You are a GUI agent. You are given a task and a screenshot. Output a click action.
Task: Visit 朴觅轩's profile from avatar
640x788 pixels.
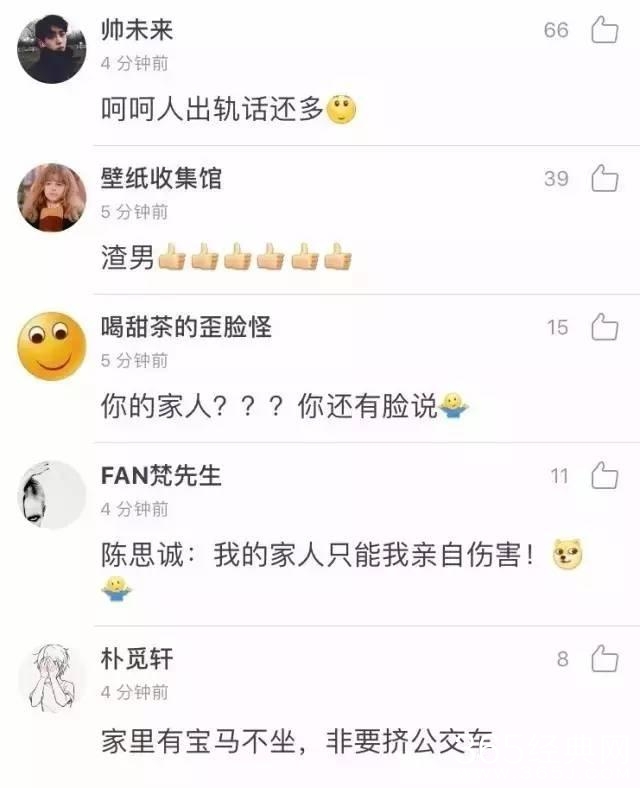point(51,677)
